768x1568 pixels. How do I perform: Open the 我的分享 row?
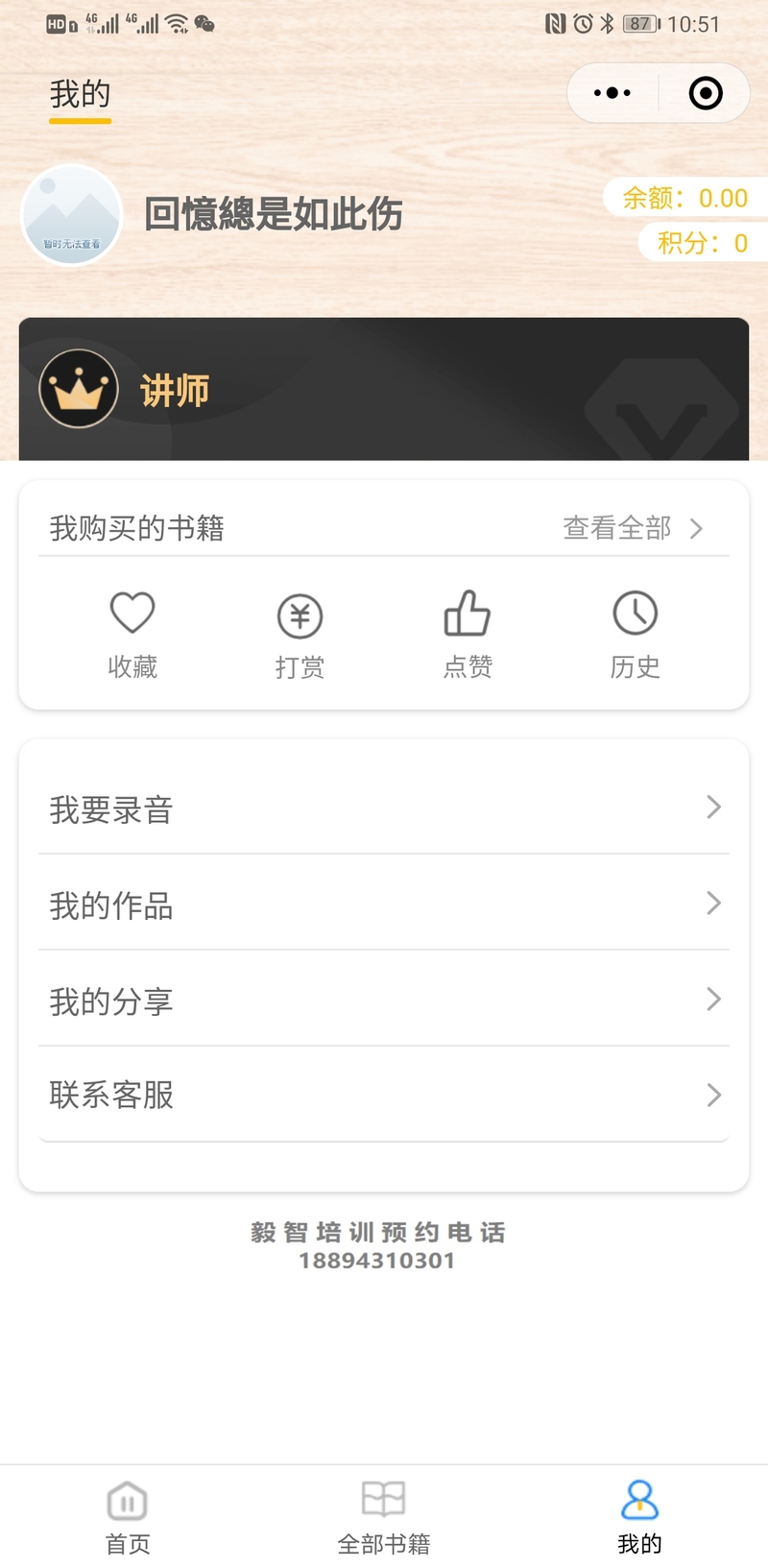coord(384,1000)
